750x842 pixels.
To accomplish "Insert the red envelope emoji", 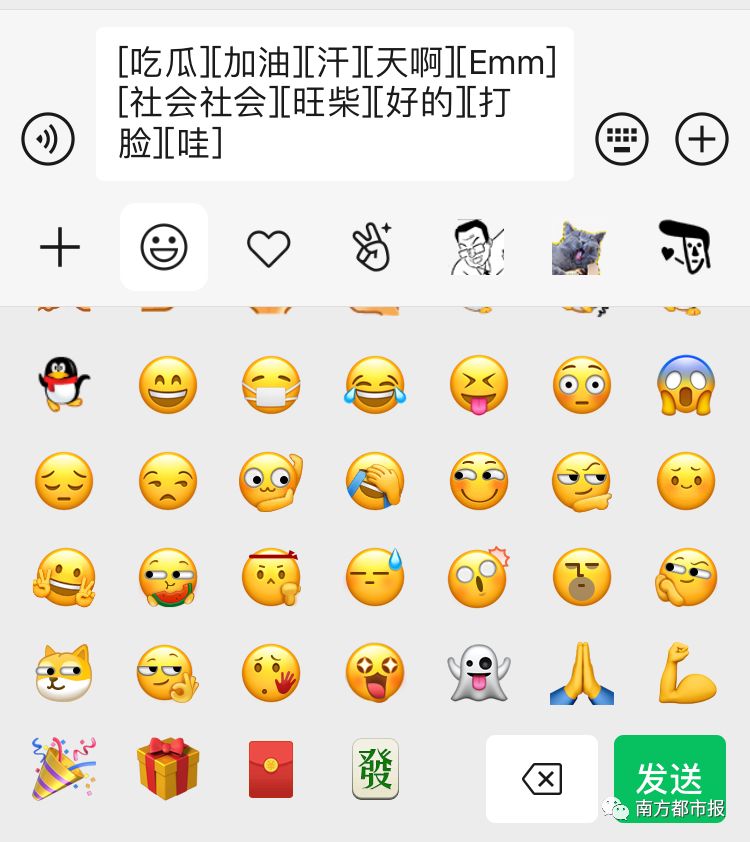I will click(271, 768).
